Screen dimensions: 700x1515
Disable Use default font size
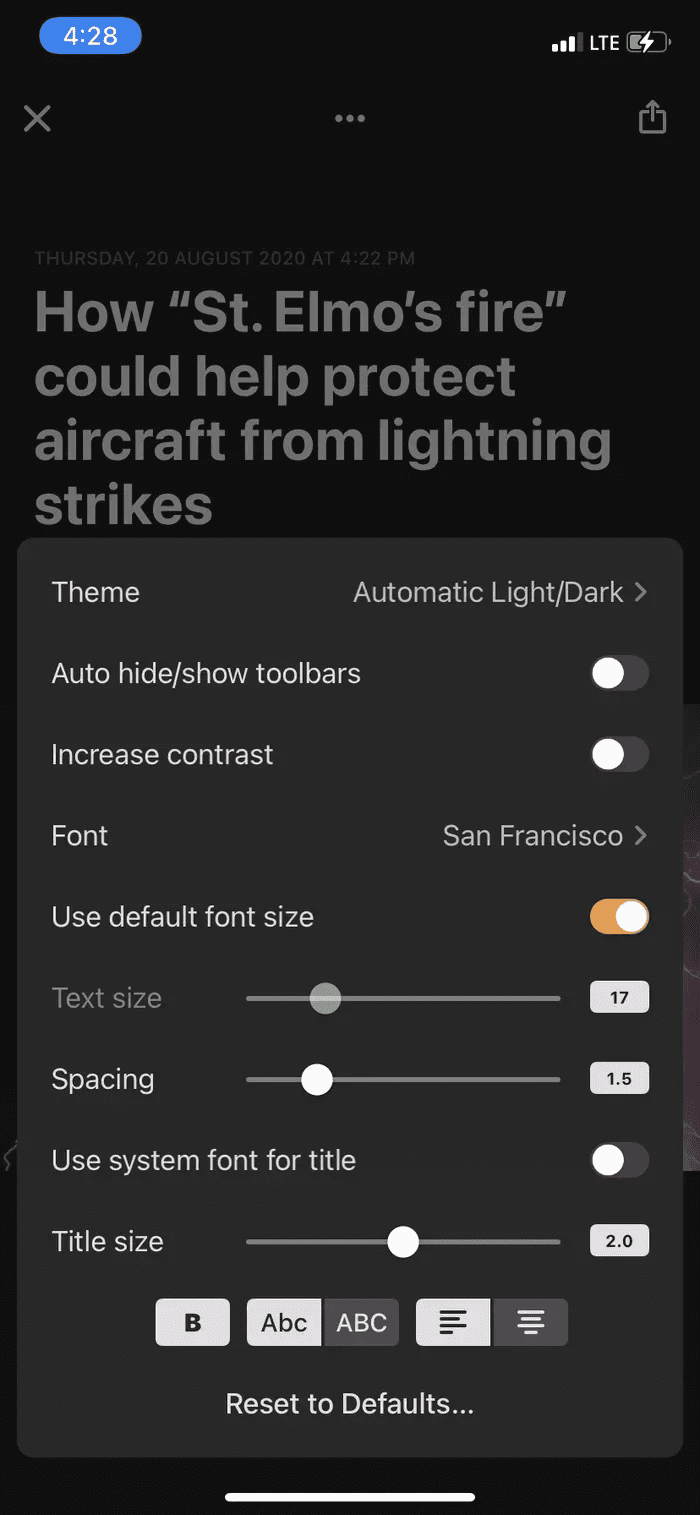tap(619, 917)
